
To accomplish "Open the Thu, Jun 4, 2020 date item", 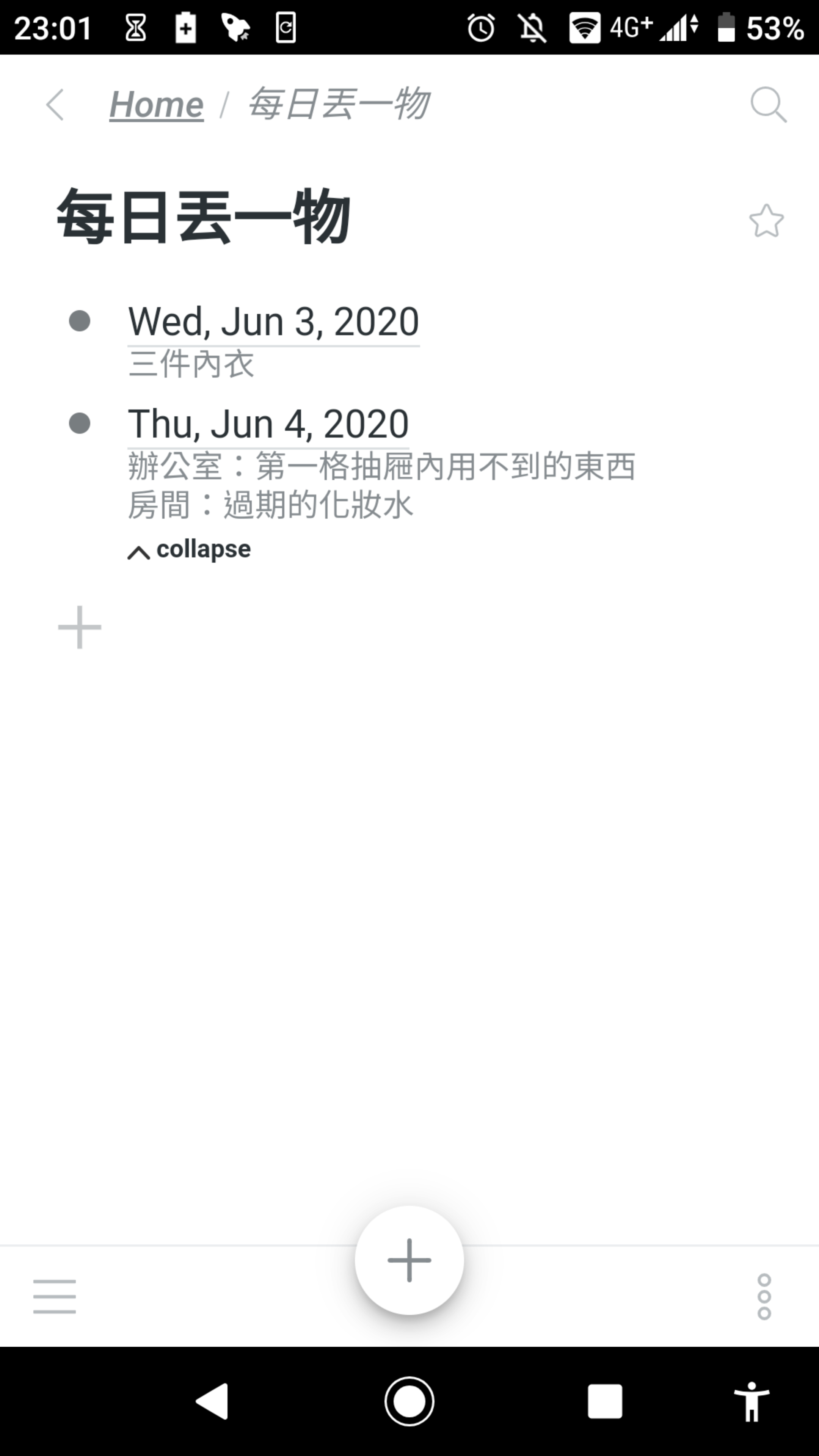I will coord(268,424).
